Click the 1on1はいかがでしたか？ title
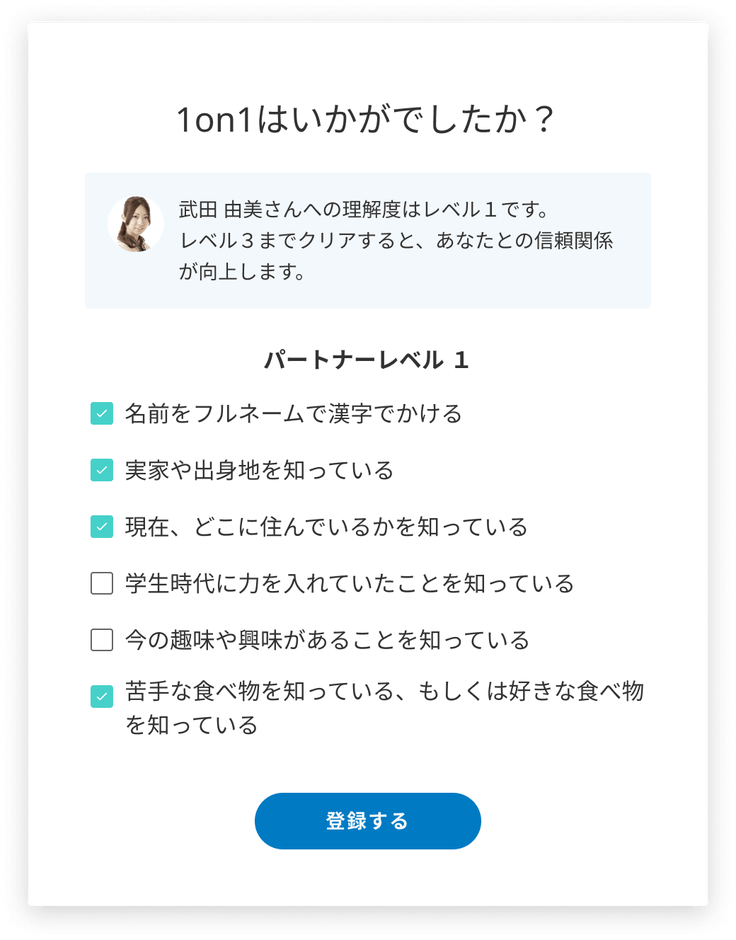Viewport: 736px width, 940px height. (x=367, y=118)
